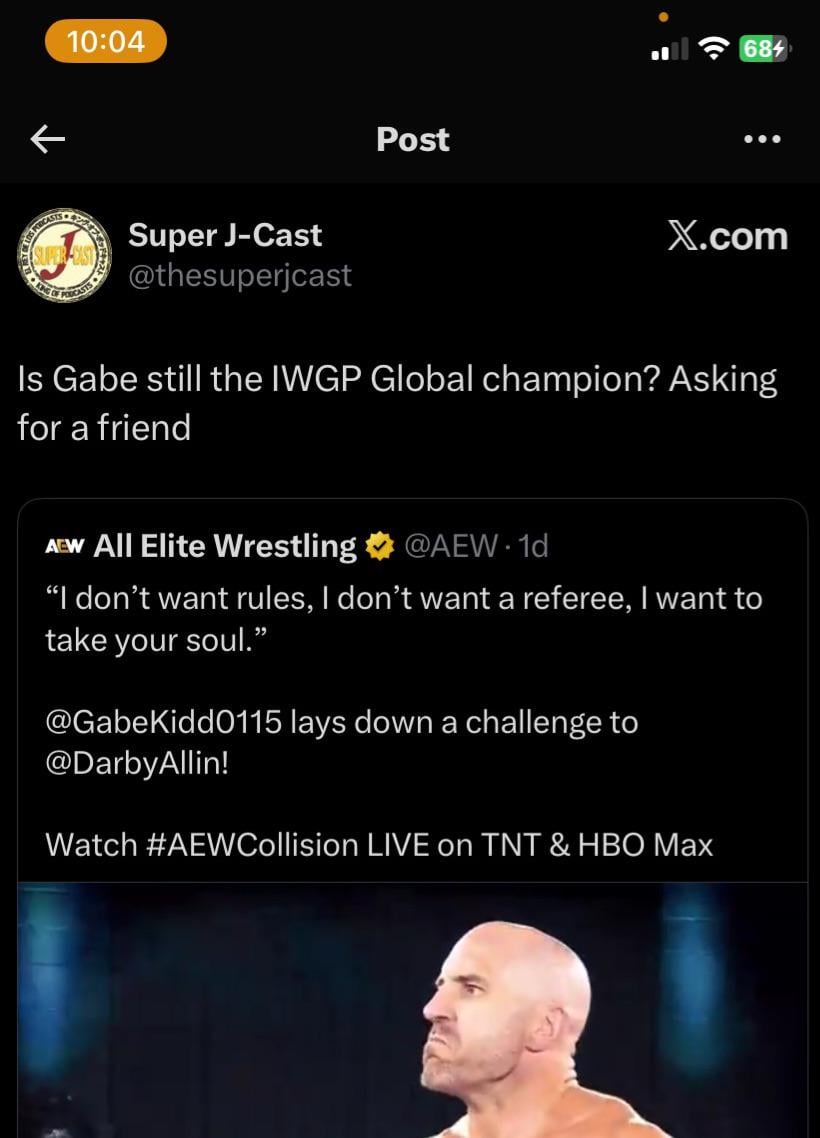This screenshot has width=820, height=1138.
Task: Tap the 10:04 clock pill in the status bar
Action: [105, 41]
